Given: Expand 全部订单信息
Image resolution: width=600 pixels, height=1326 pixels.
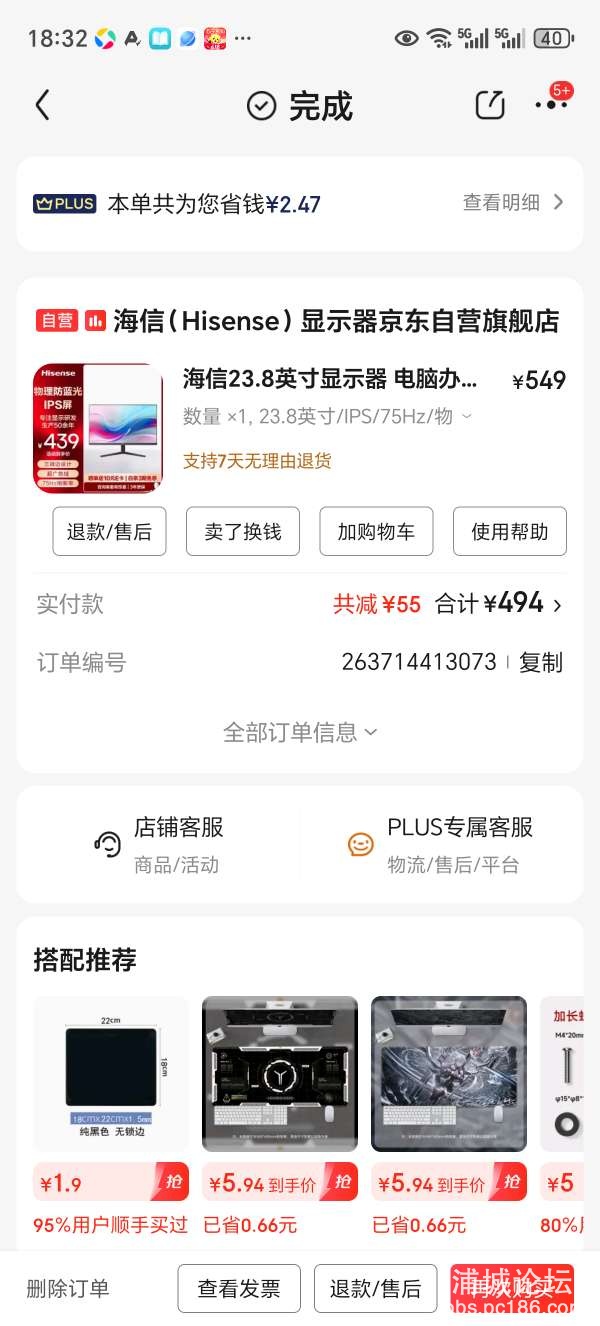Looking at the screenshot, I should pyautogui.click(x=300, y=732).
